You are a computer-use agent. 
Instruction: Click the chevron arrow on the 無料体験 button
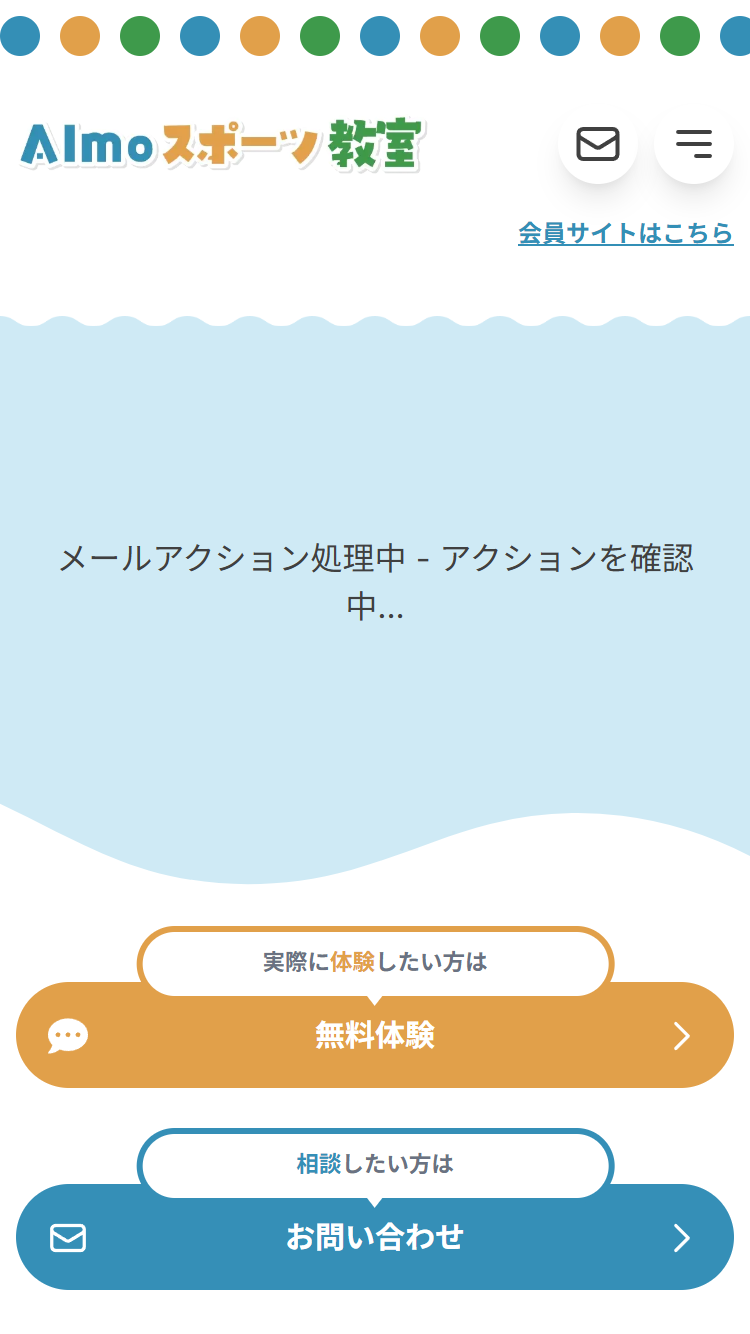[683, 1035]
